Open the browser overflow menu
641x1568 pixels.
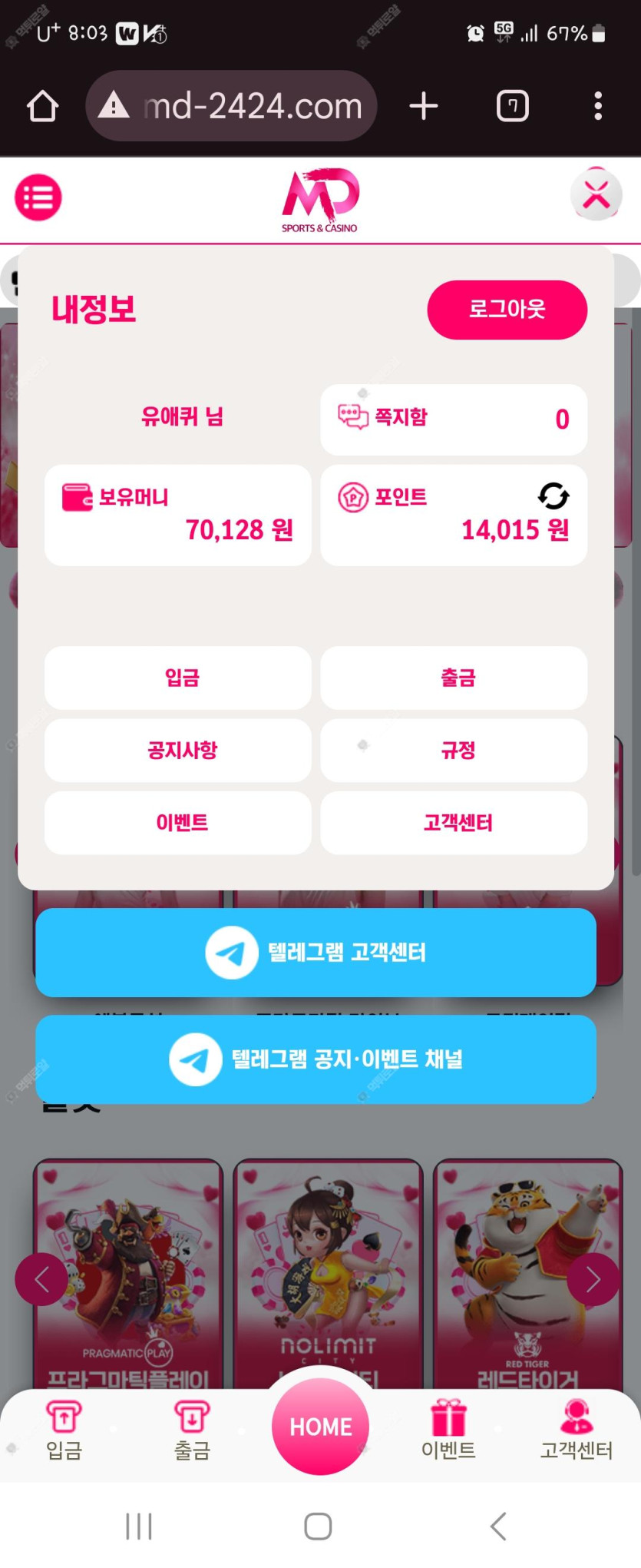tap(597, 106)
